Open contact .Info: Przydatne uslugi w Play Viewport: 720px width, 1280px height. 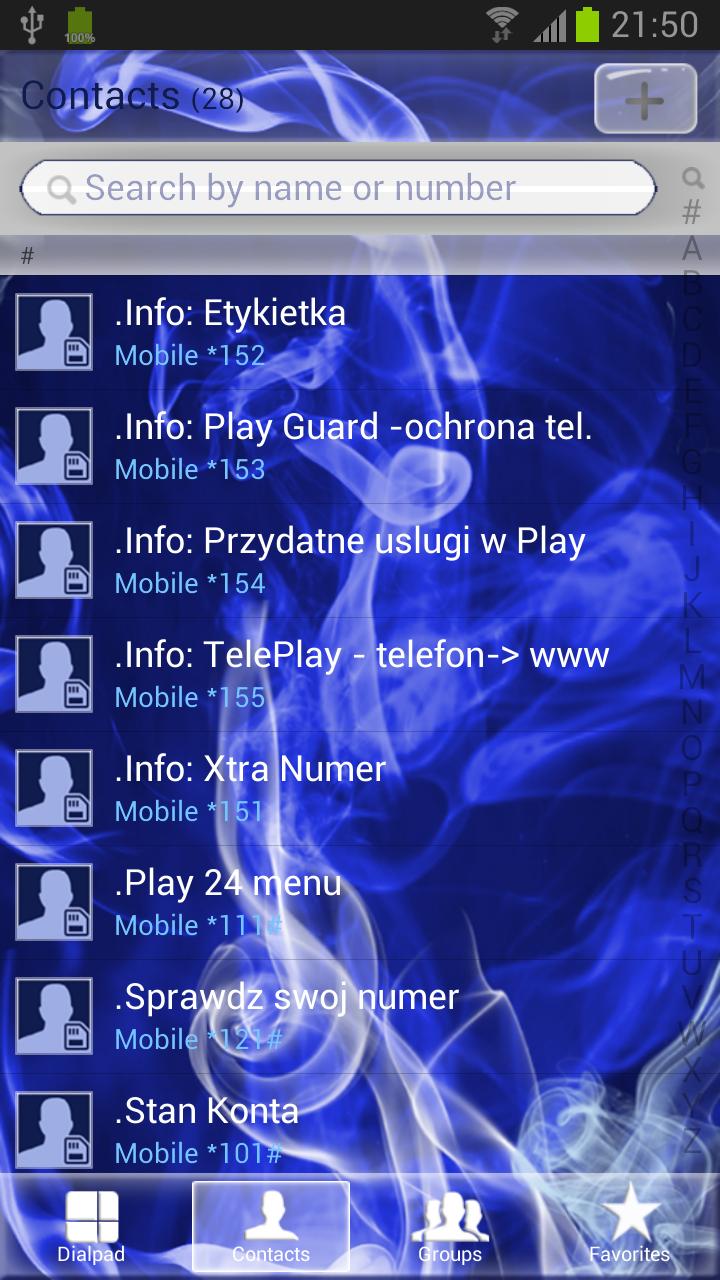coord(340,560)
